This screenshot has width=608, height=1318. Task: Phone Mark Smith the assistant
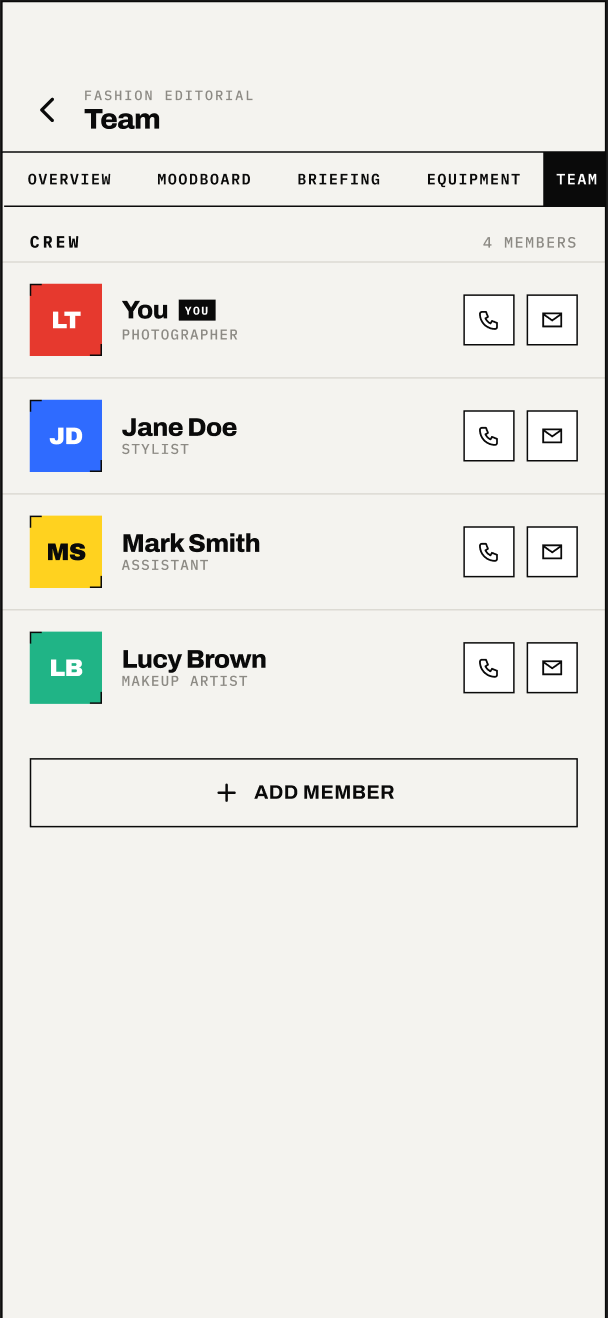(x=489, y=552)
